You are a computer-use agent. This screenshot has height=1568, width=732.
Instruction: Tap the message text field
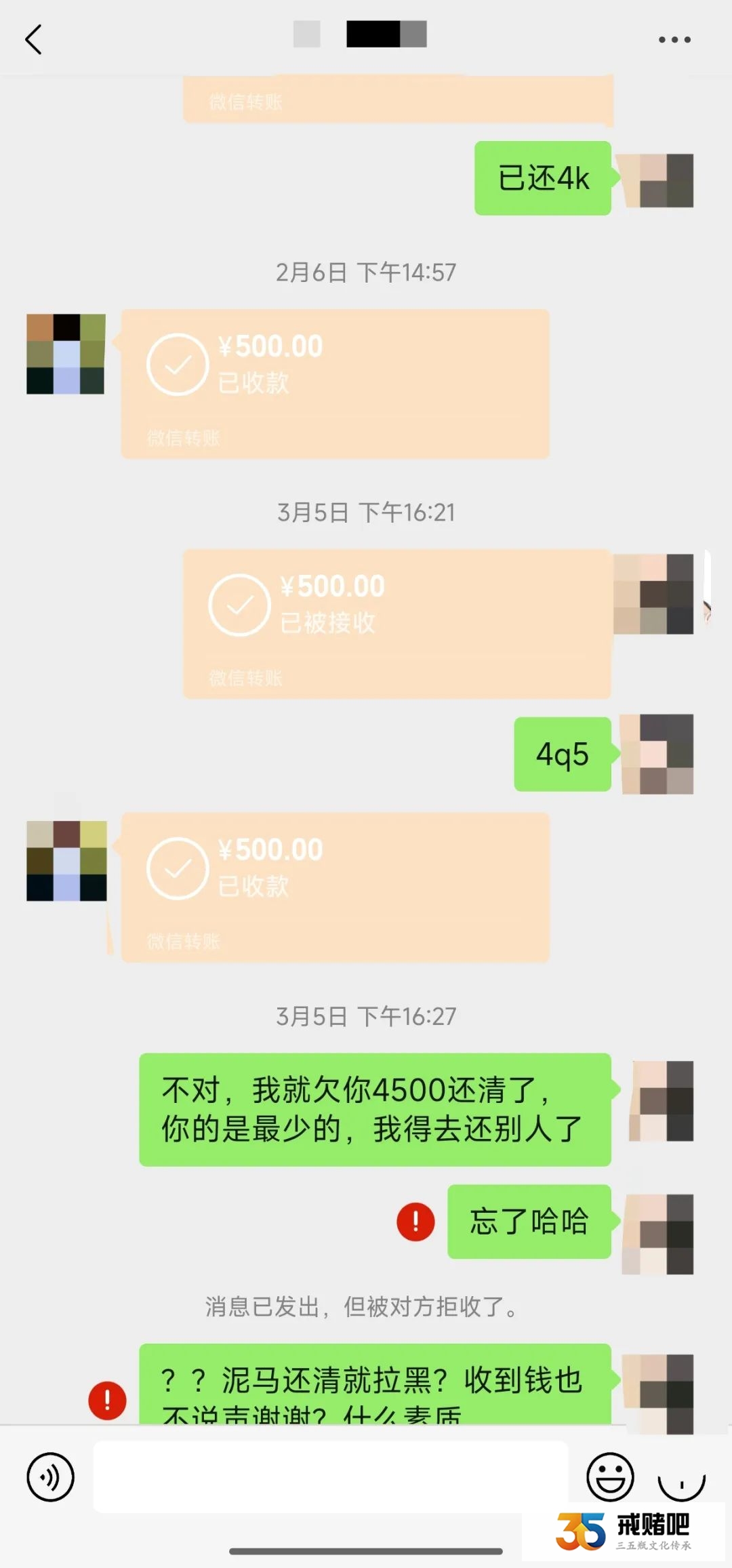coord(330,1476)
